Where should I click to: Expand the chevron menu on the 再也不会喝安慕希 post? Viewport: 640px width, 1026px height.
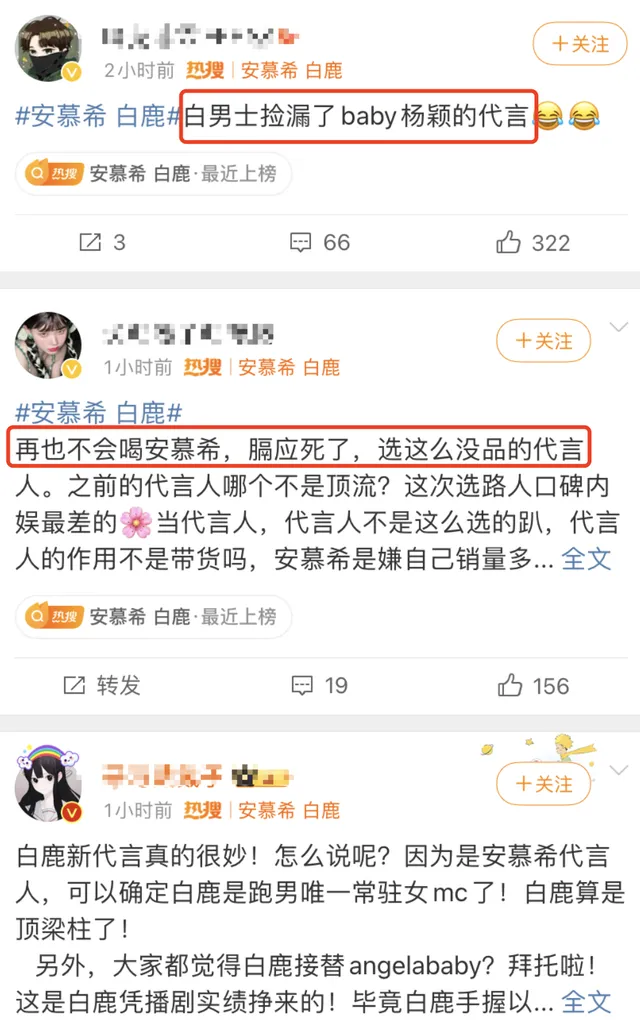point(618,326)
